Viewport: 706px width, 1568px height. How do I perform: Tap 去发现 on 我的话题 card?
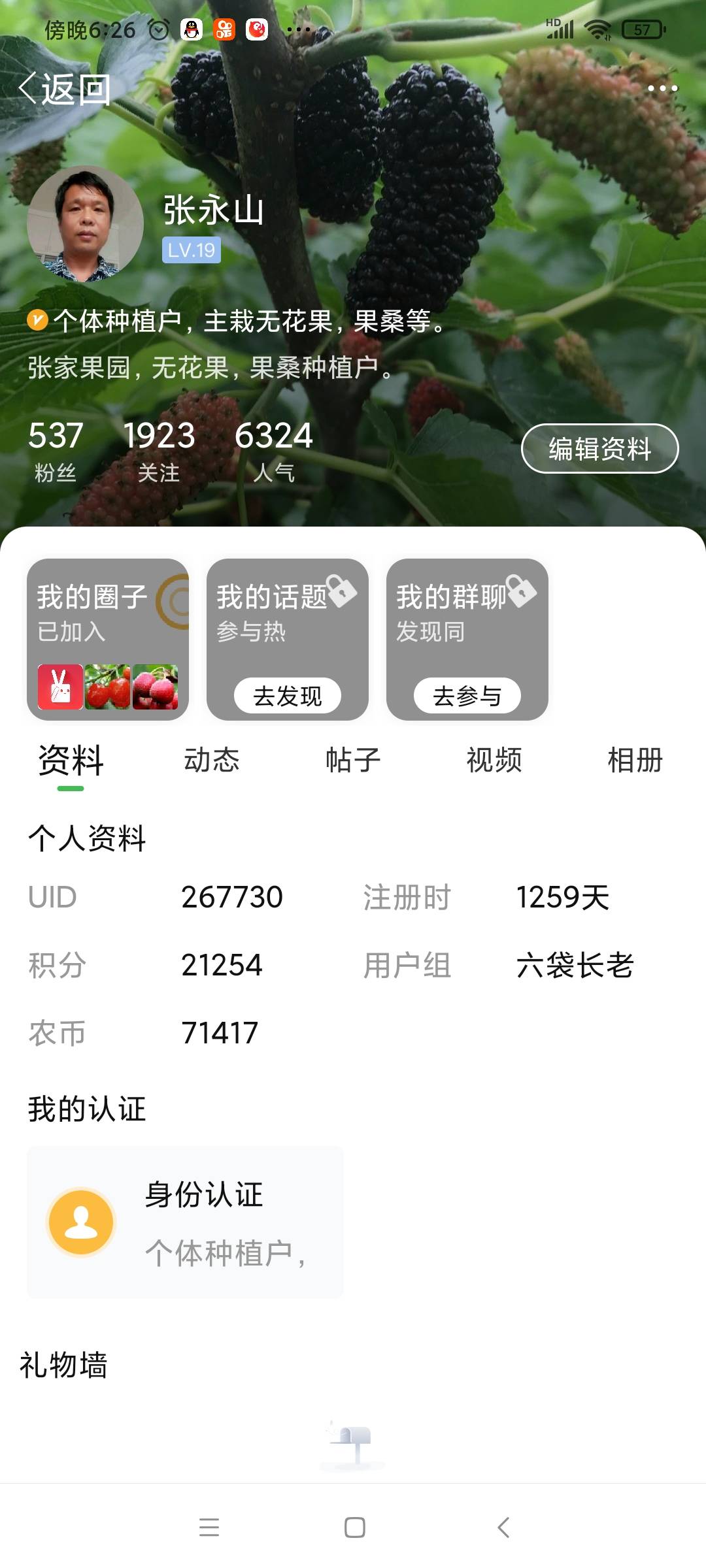pyautogui.click(x=288, y=696)
